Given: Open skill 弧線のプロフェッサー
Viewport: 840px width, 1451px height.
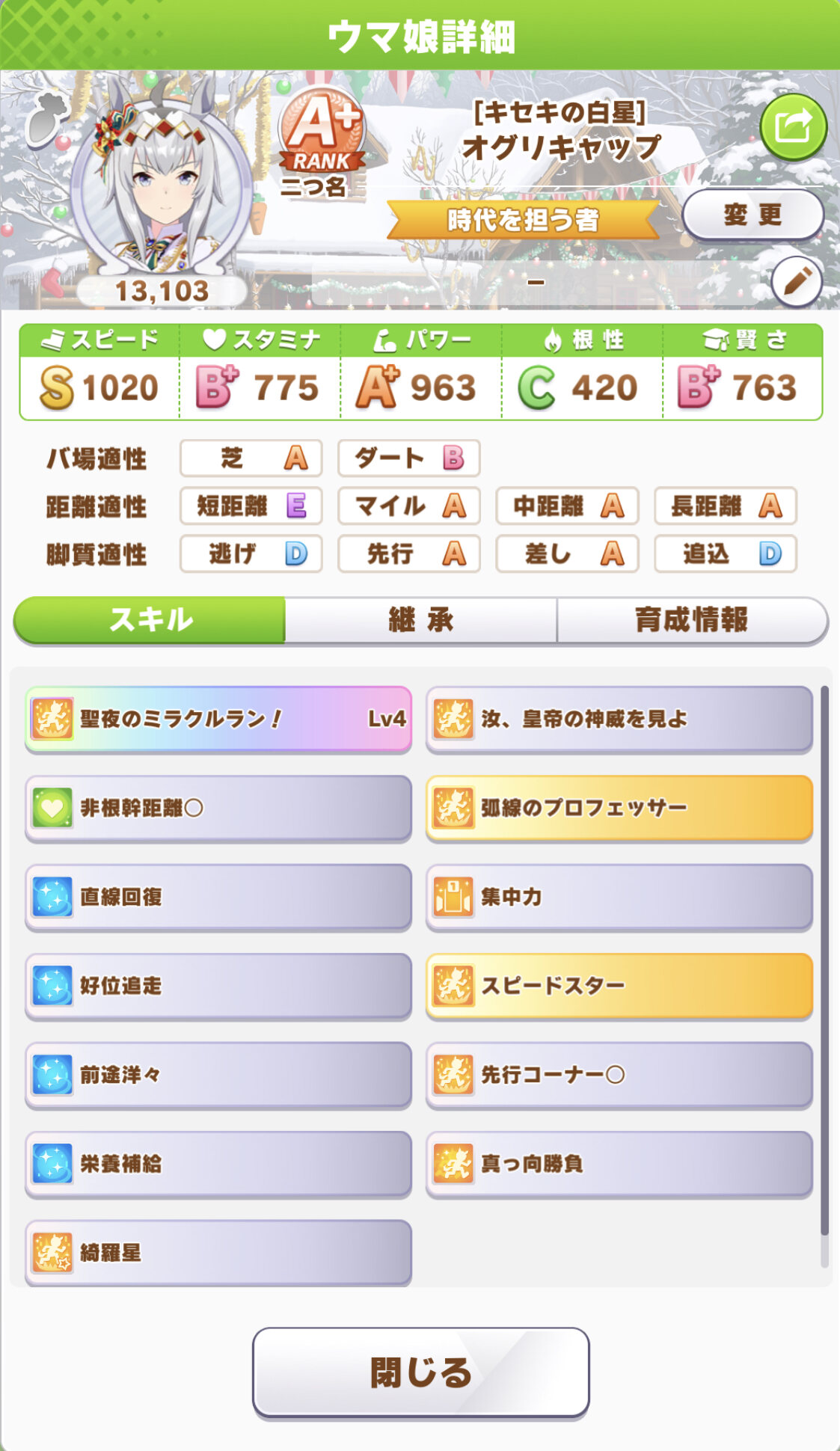Looking at the screenshot, I should 619,808.
